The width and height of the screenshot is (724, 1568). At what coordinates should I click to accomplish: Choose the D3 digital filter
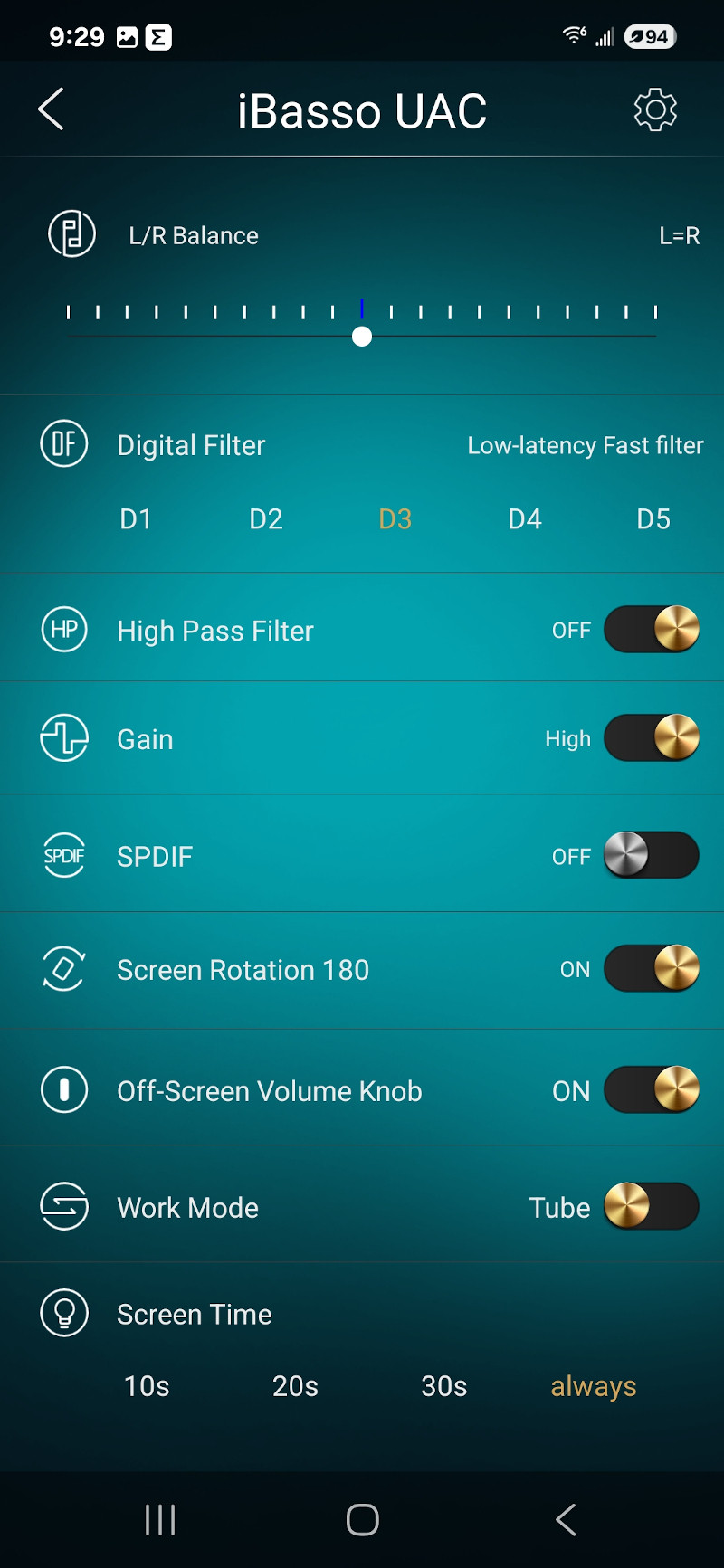[x=395, y=519]
